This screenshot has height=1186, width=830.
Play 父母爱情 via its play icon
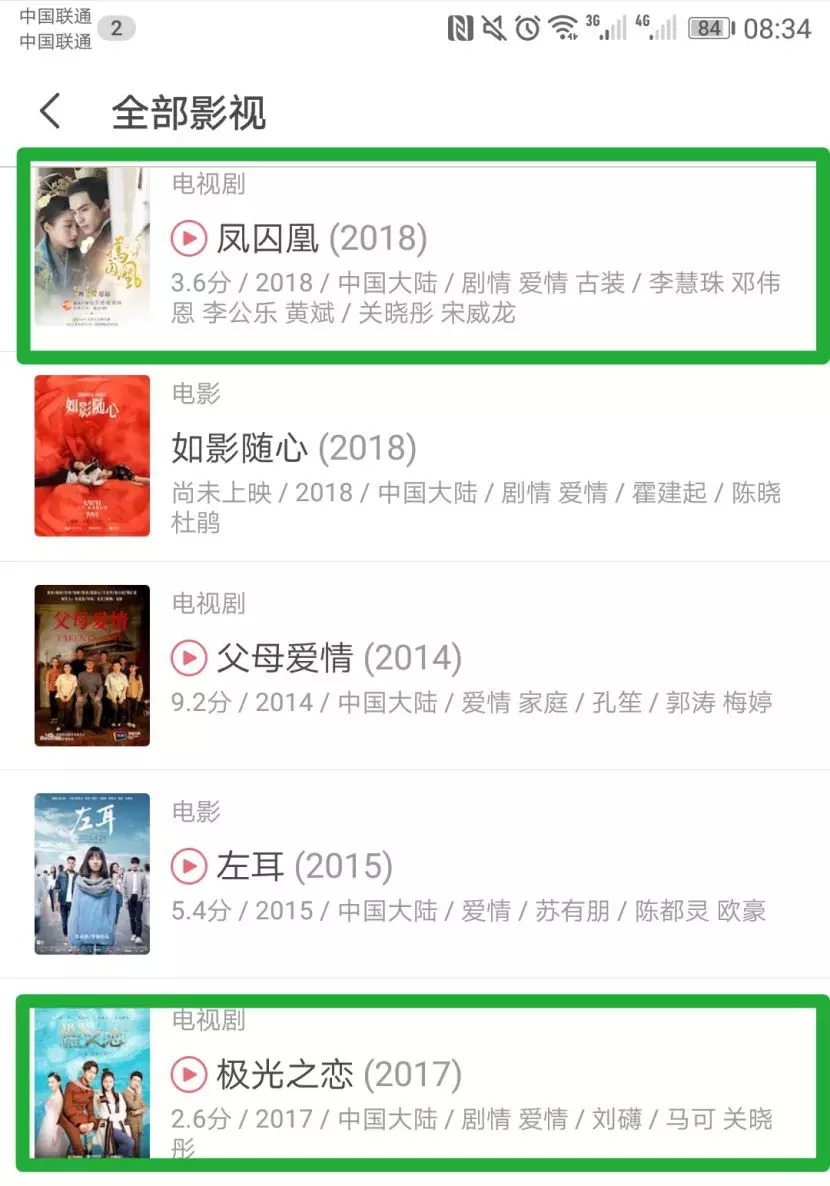[189, 658]
